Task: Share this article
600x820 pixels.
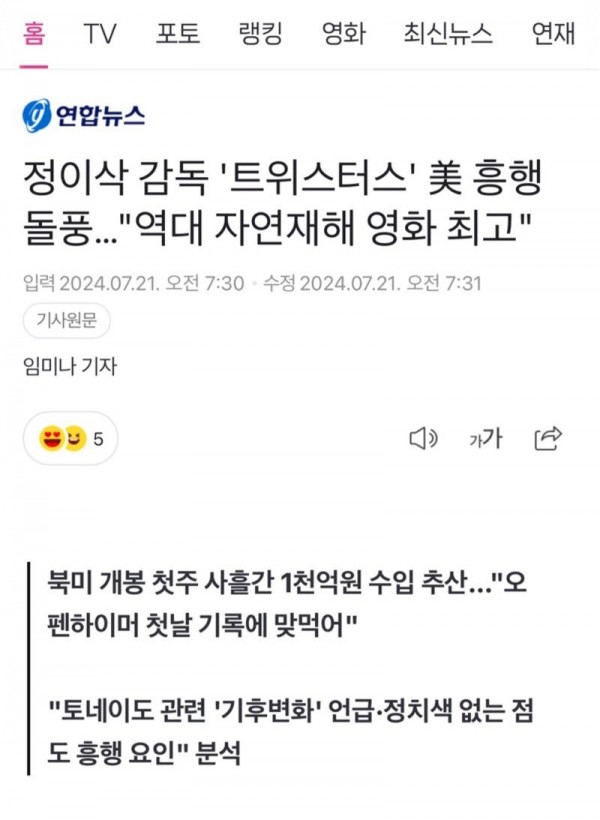Action: point(549,438)
